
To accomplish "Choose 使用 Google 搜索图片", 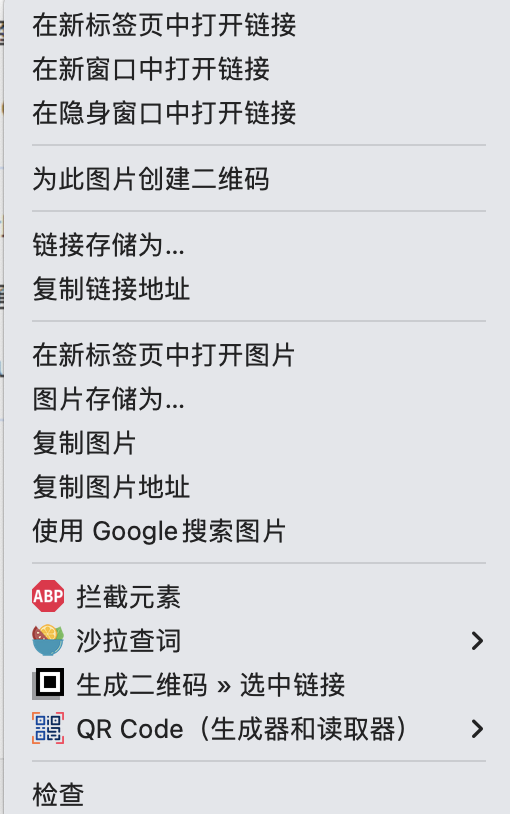I will click(x=258, y=531).
